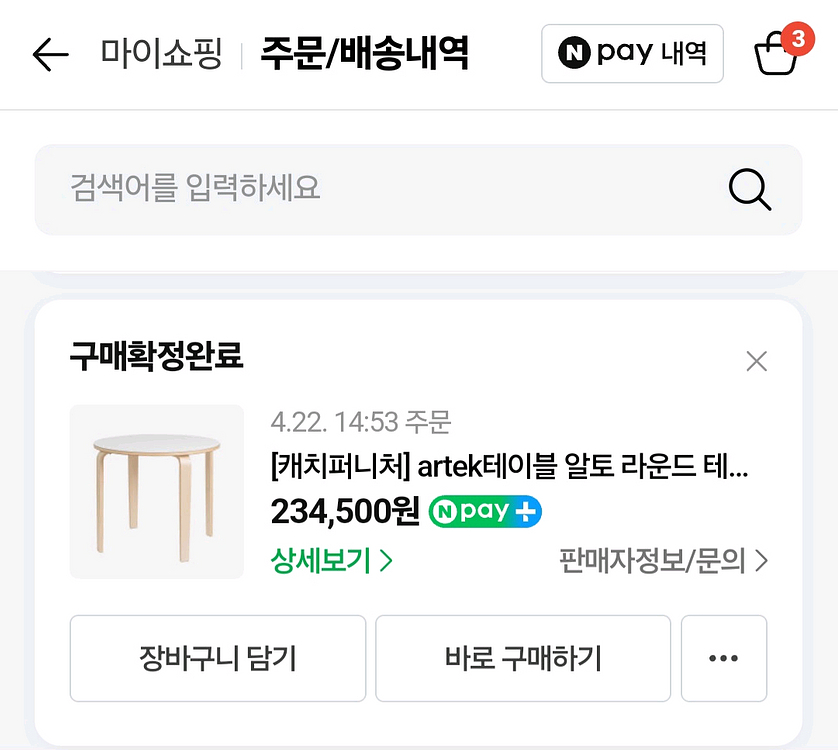Tap the 검색어를 입력하세요 search field

pyautogui.click(x=418, y=189)
